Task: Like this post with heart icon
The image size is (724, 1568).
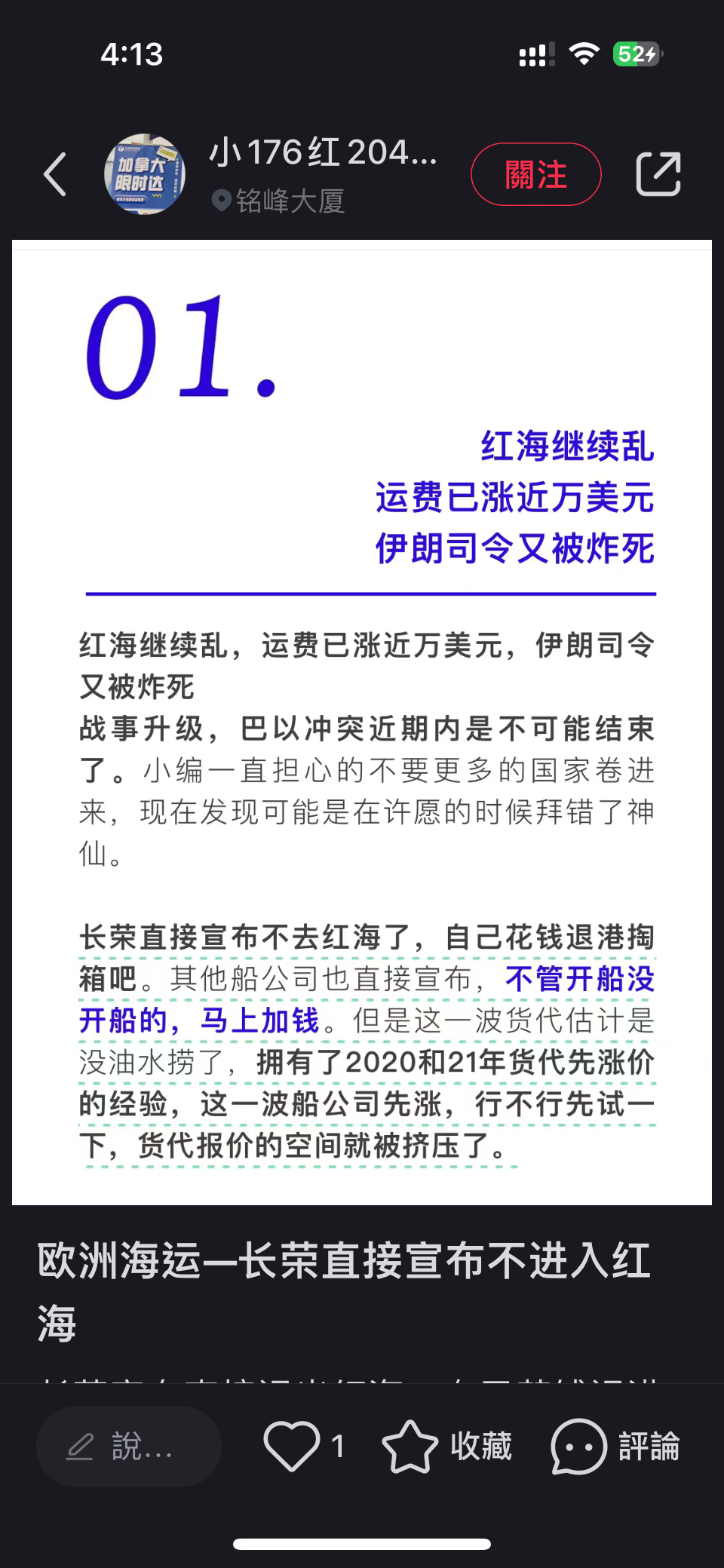Action: [291, 1446]
